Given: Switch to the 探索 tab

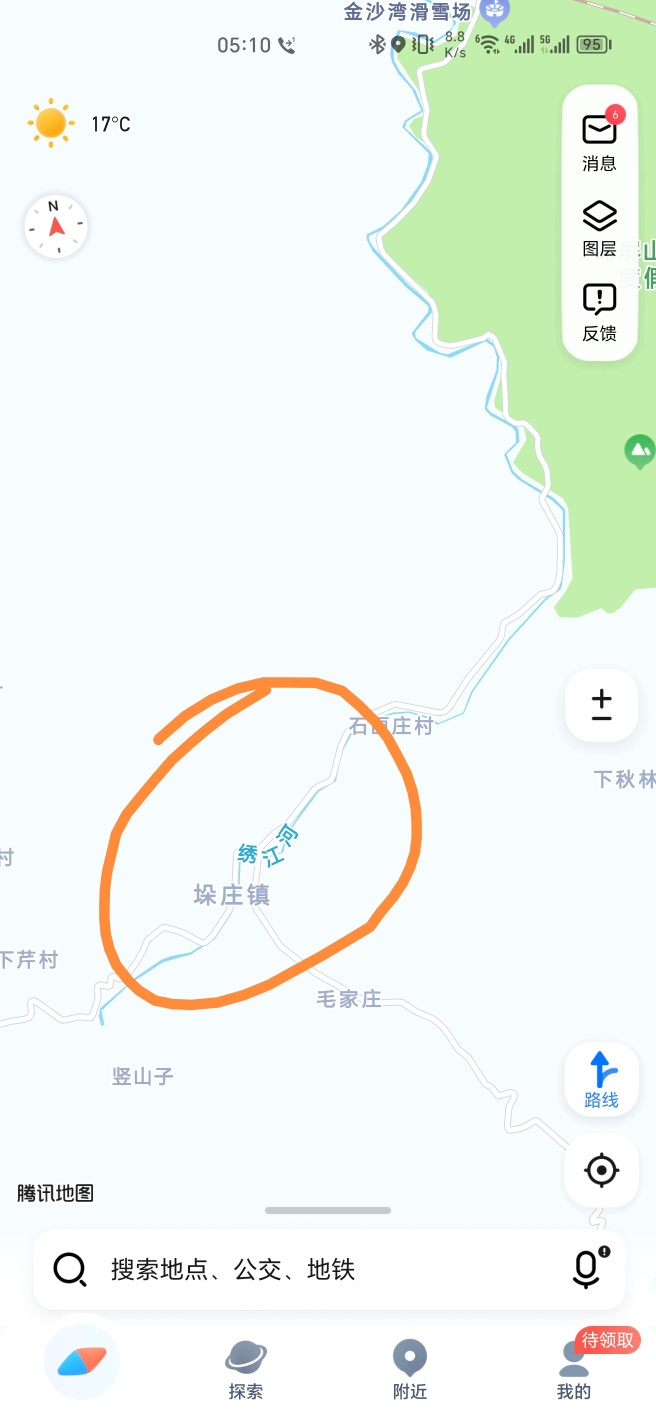Looking at the screenshot, I should coord(246,1368).
